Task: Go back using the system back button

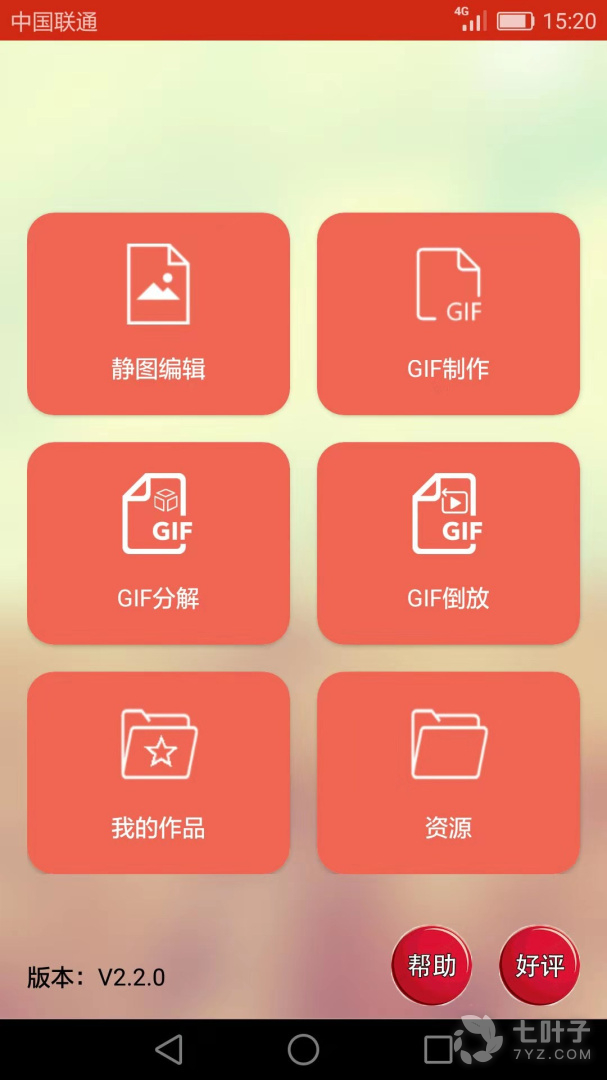Action: click(x=169, y=1049)
